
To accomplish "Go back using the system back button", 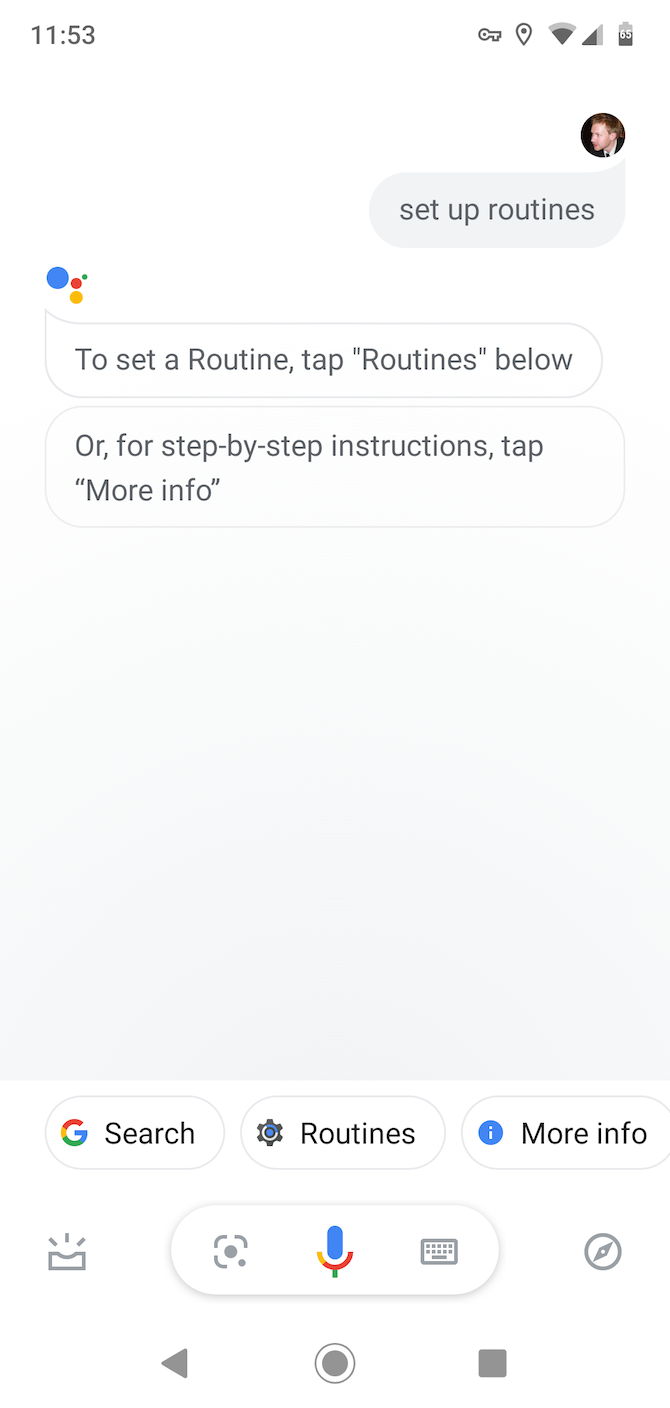I will (x=175, y=1362).
